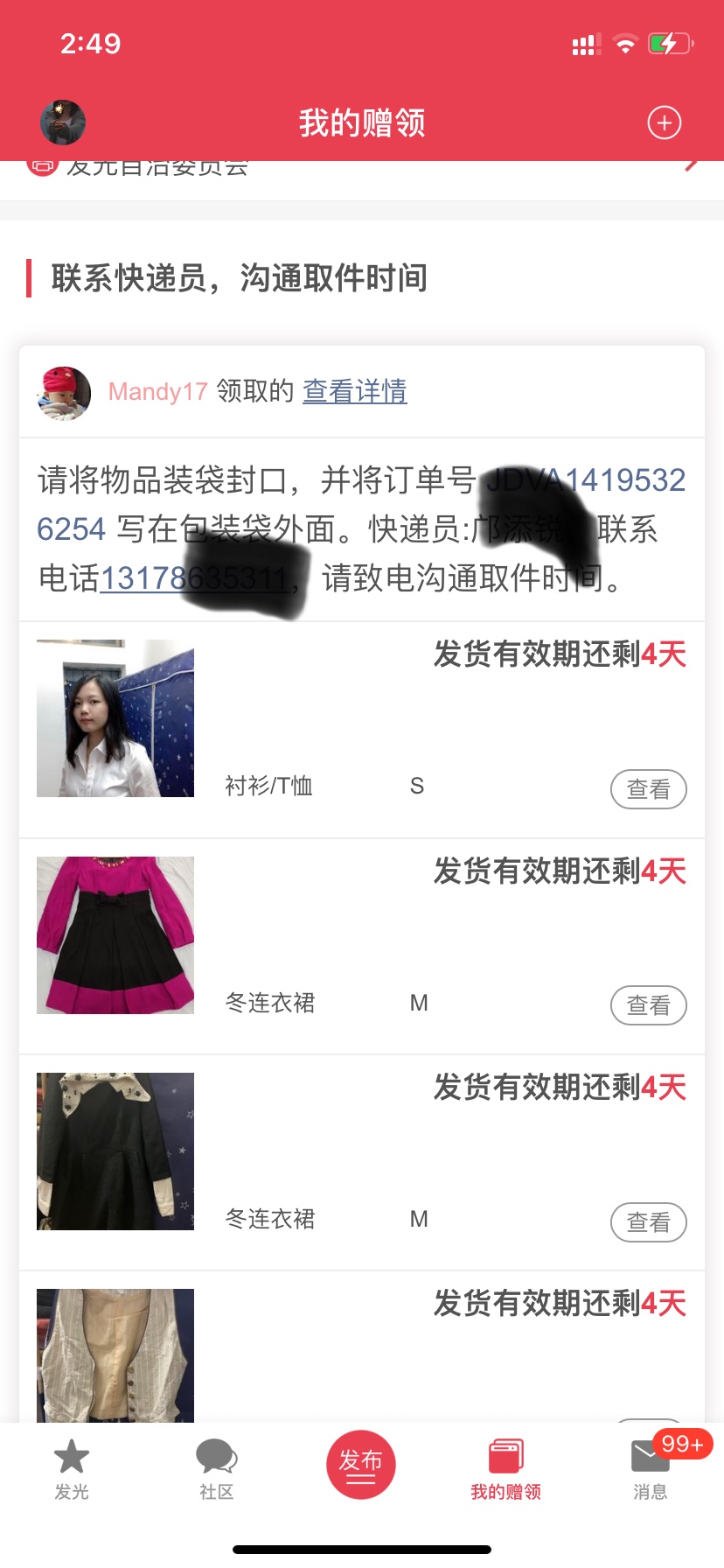This screenshot has height=1568, width=724.
Task: Open the black dress with collar photo
Action: pos(115,1151)
